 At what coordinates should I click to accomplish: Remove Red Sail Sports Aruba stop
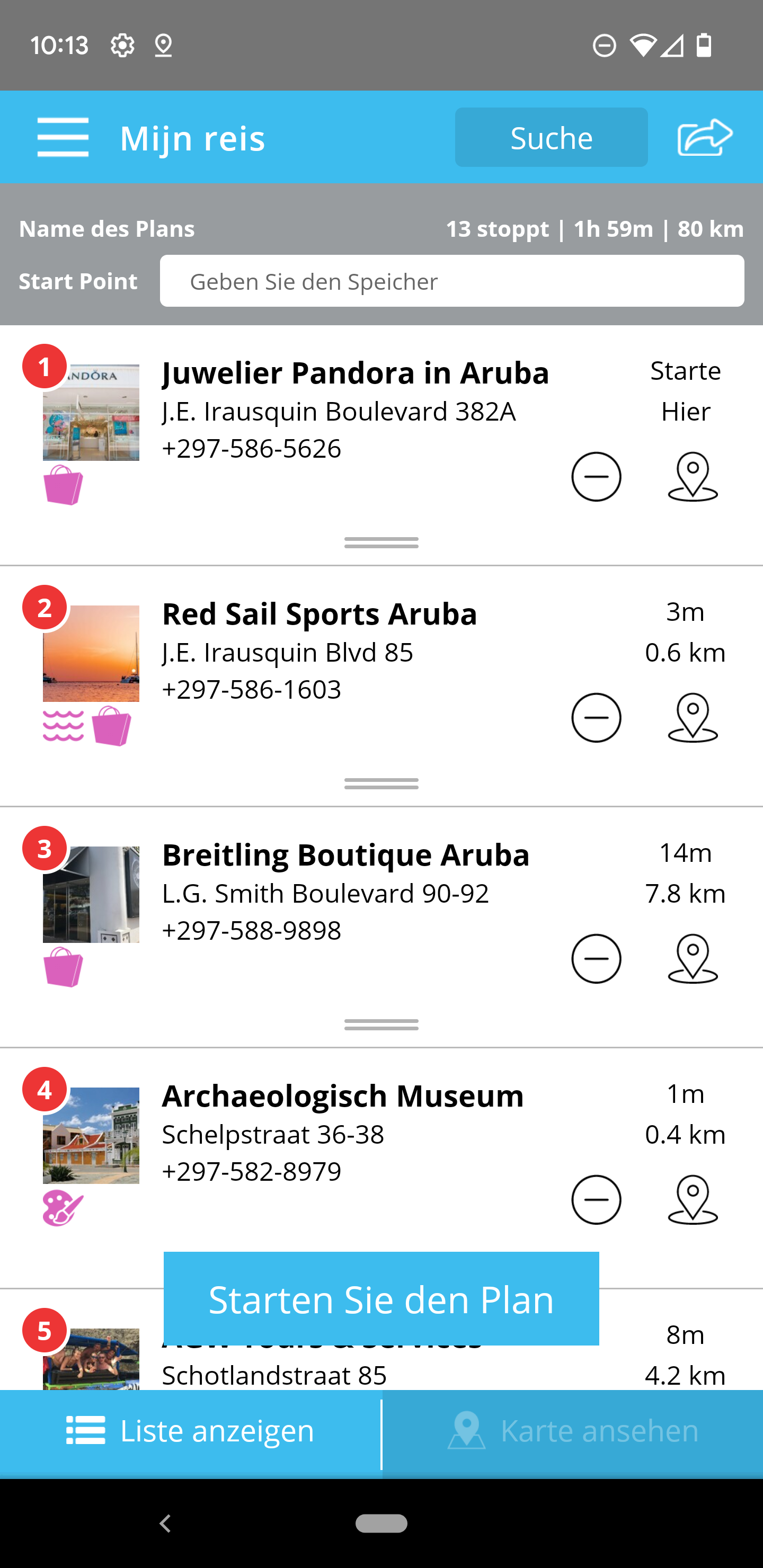[596, 718]
